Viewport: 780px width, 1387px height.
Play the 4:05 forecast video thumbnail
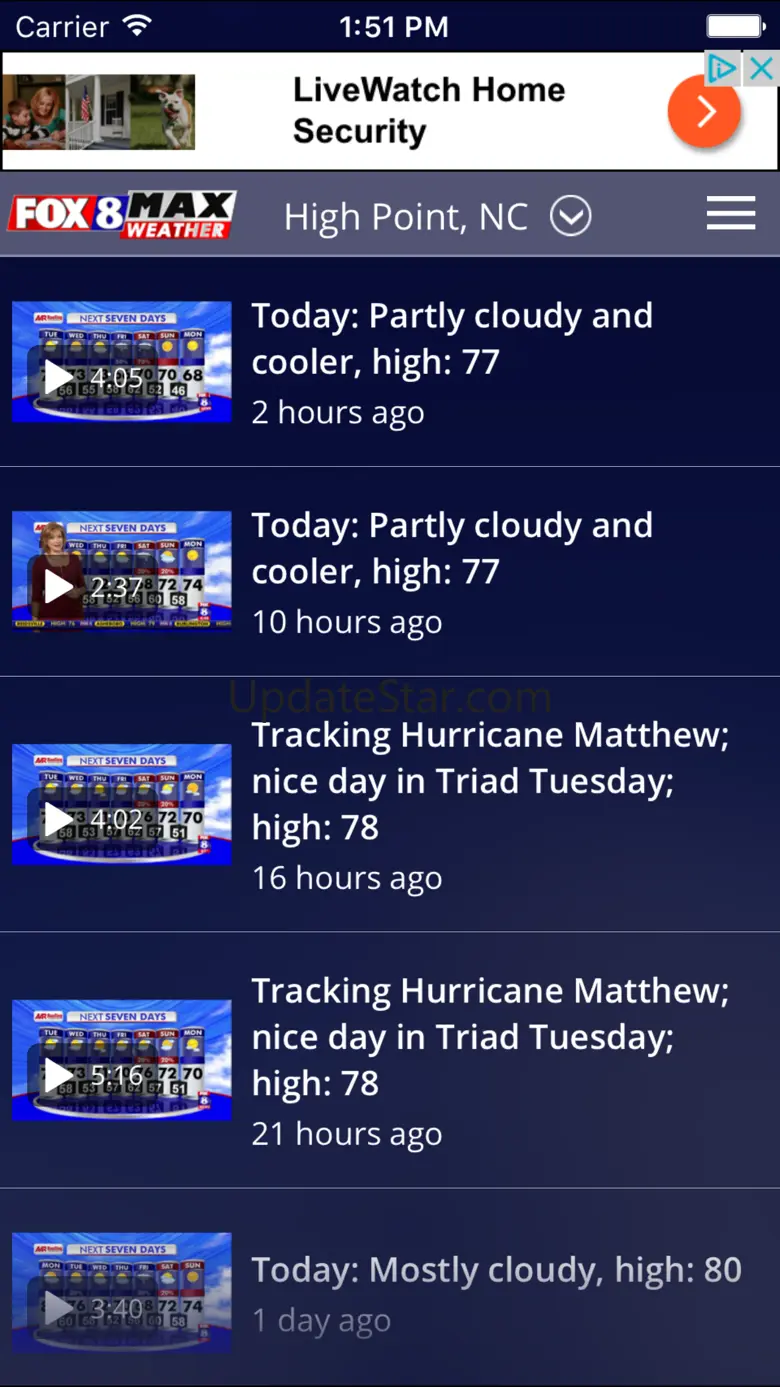coord(122,362)
